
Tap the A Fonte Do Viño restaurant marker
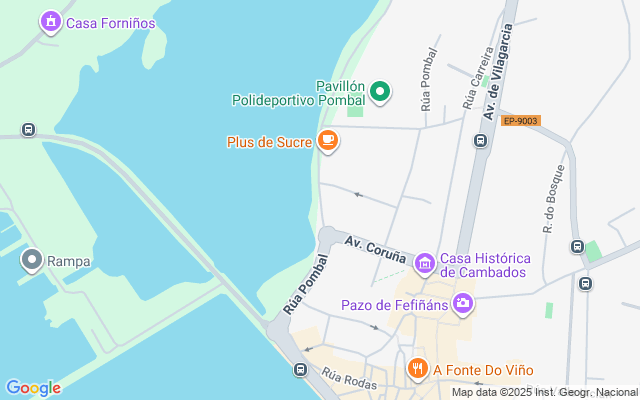coord(417,369)
